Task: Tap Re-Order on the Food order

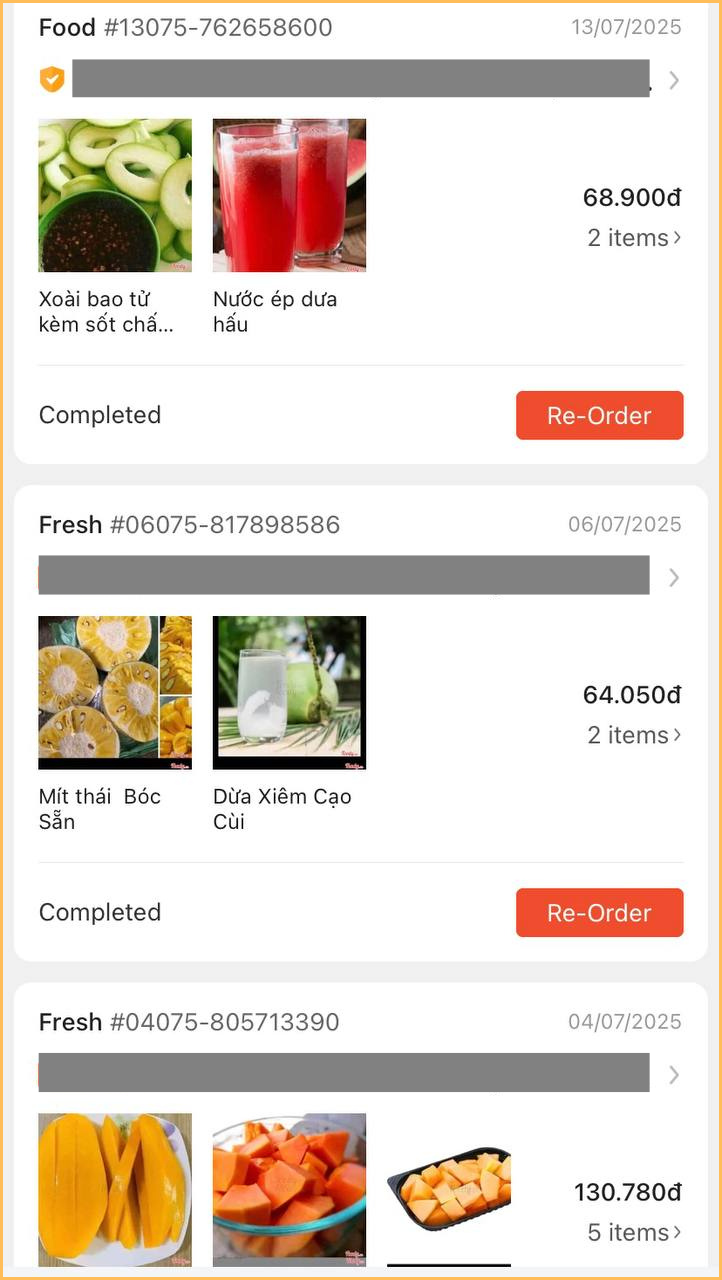Action: pyautogui.click(x=599, y=415)
